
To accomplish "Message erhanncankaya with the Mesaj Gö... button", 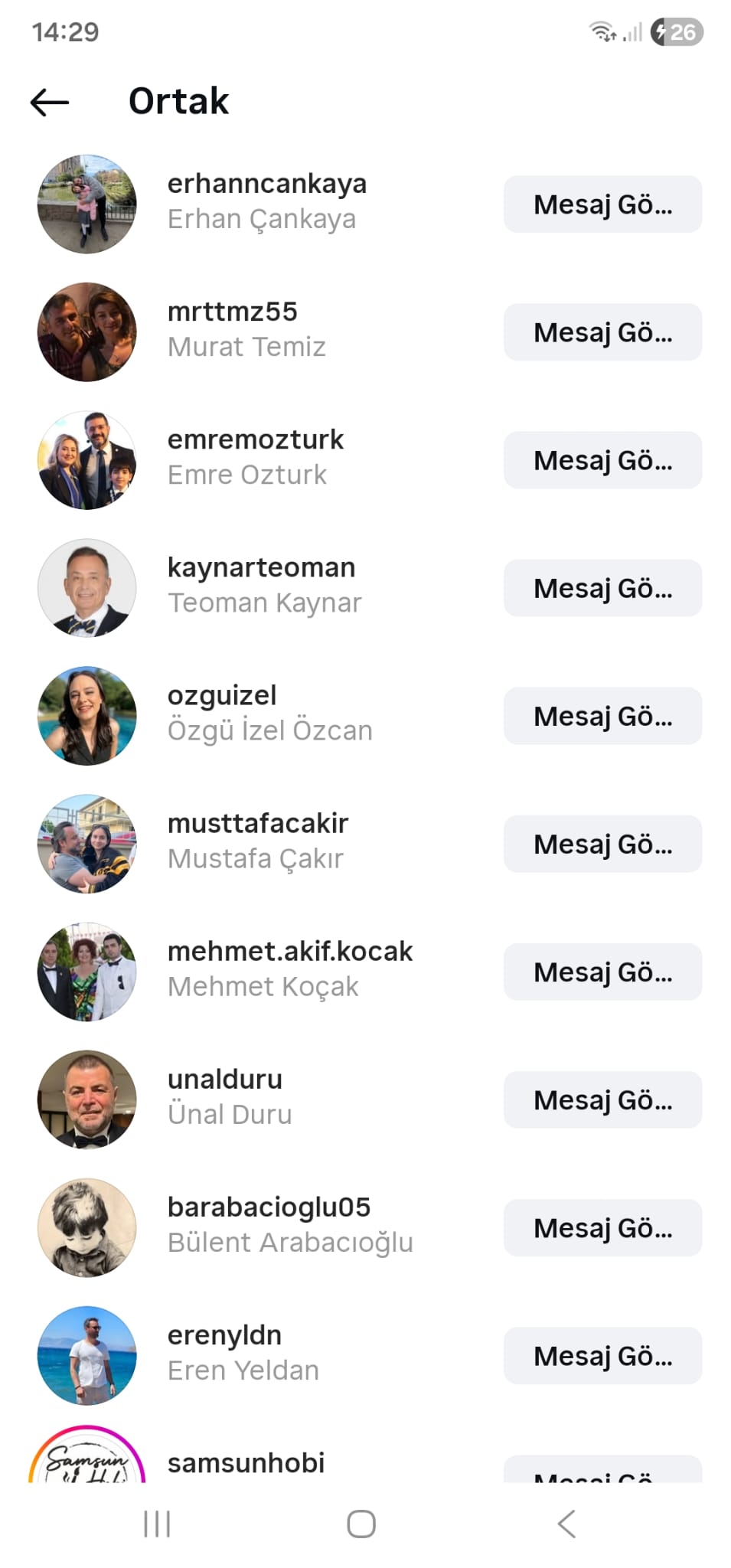I will coord(602,204).
